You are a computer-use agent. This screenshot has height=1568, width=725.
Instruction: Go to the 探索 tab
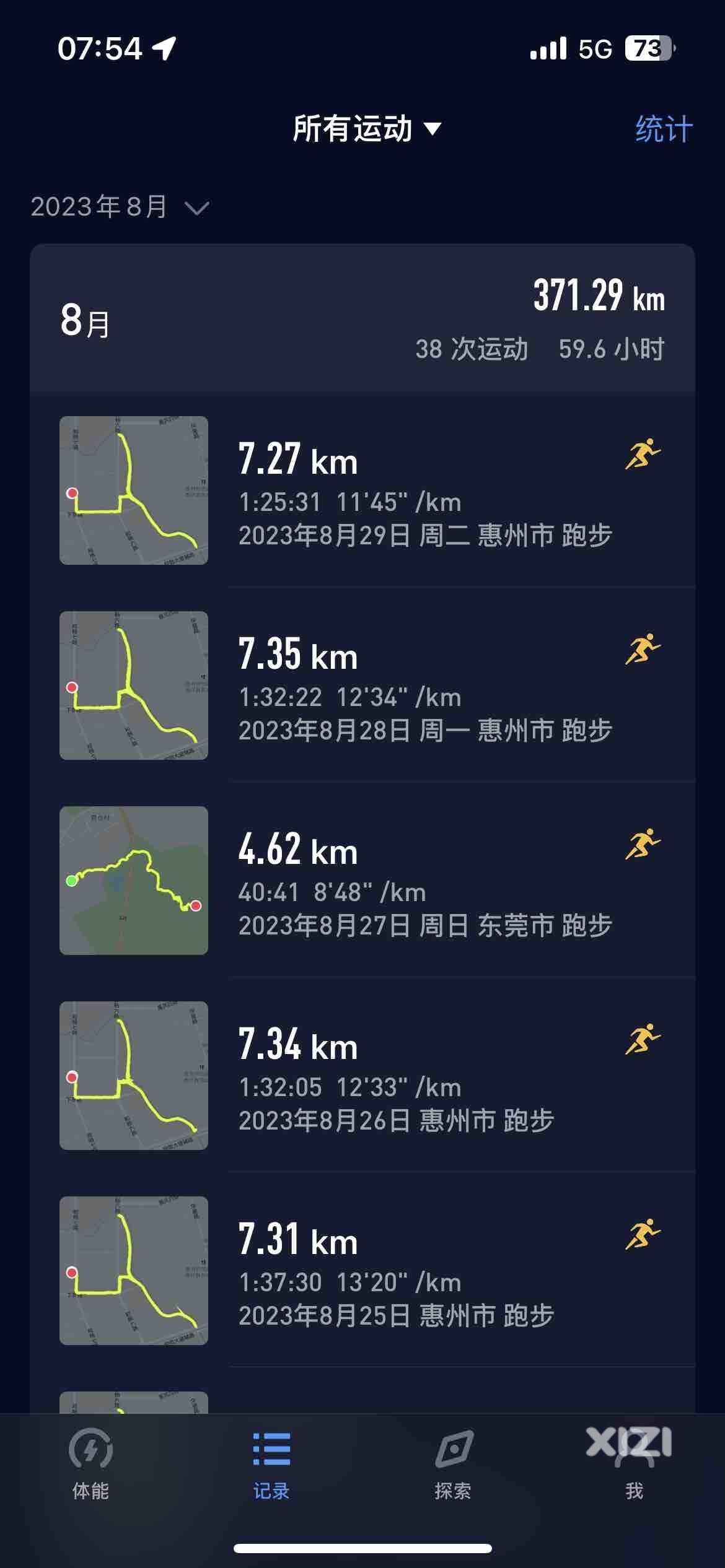[453, 1464]
